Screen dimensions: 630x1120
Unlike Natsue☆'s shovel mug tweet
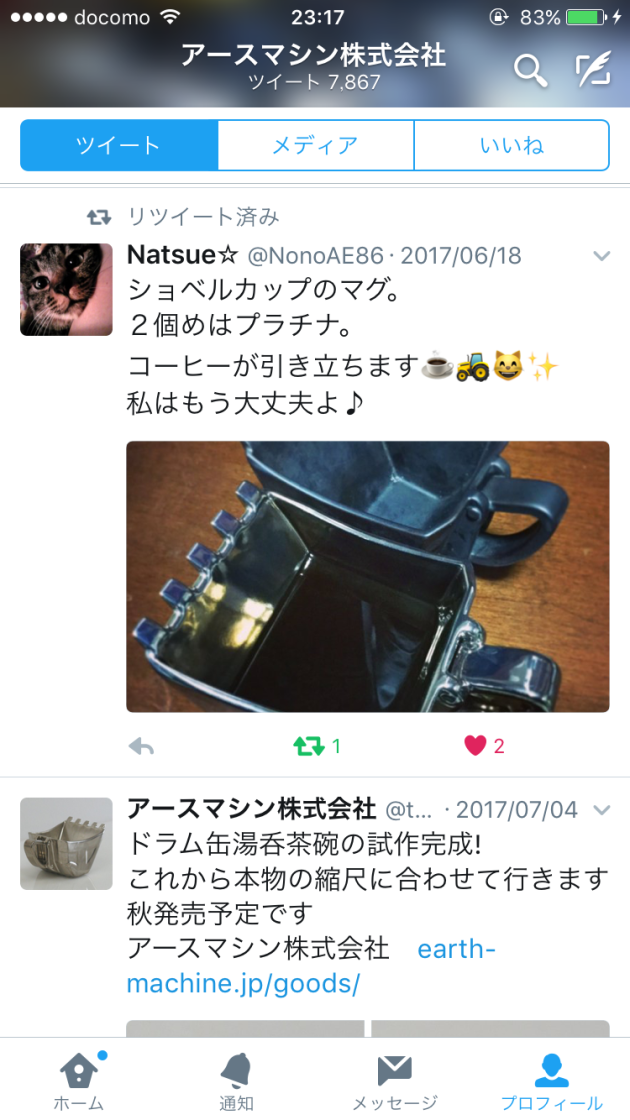(475, 746)
